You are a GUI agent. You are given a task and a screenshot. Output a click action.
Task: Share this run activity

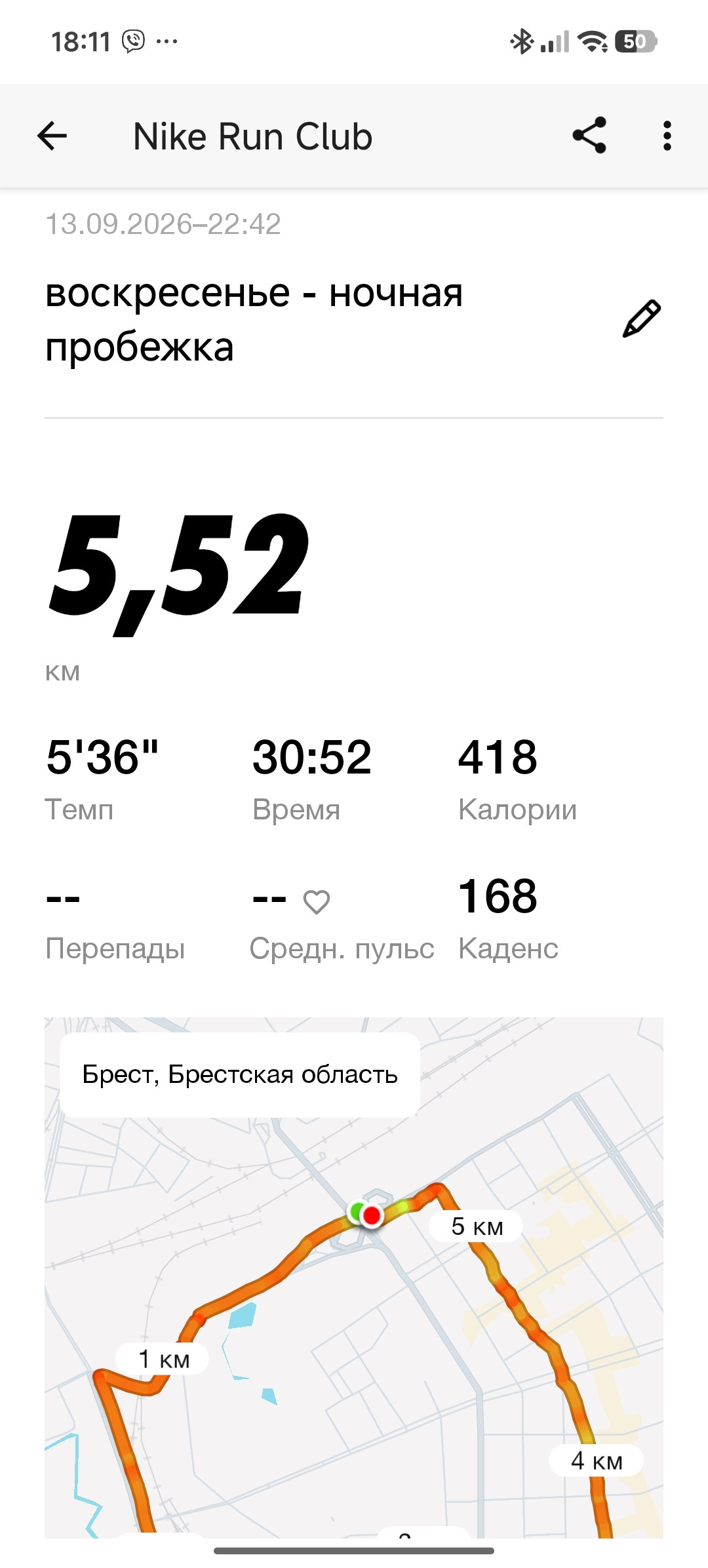coord(589,136)
